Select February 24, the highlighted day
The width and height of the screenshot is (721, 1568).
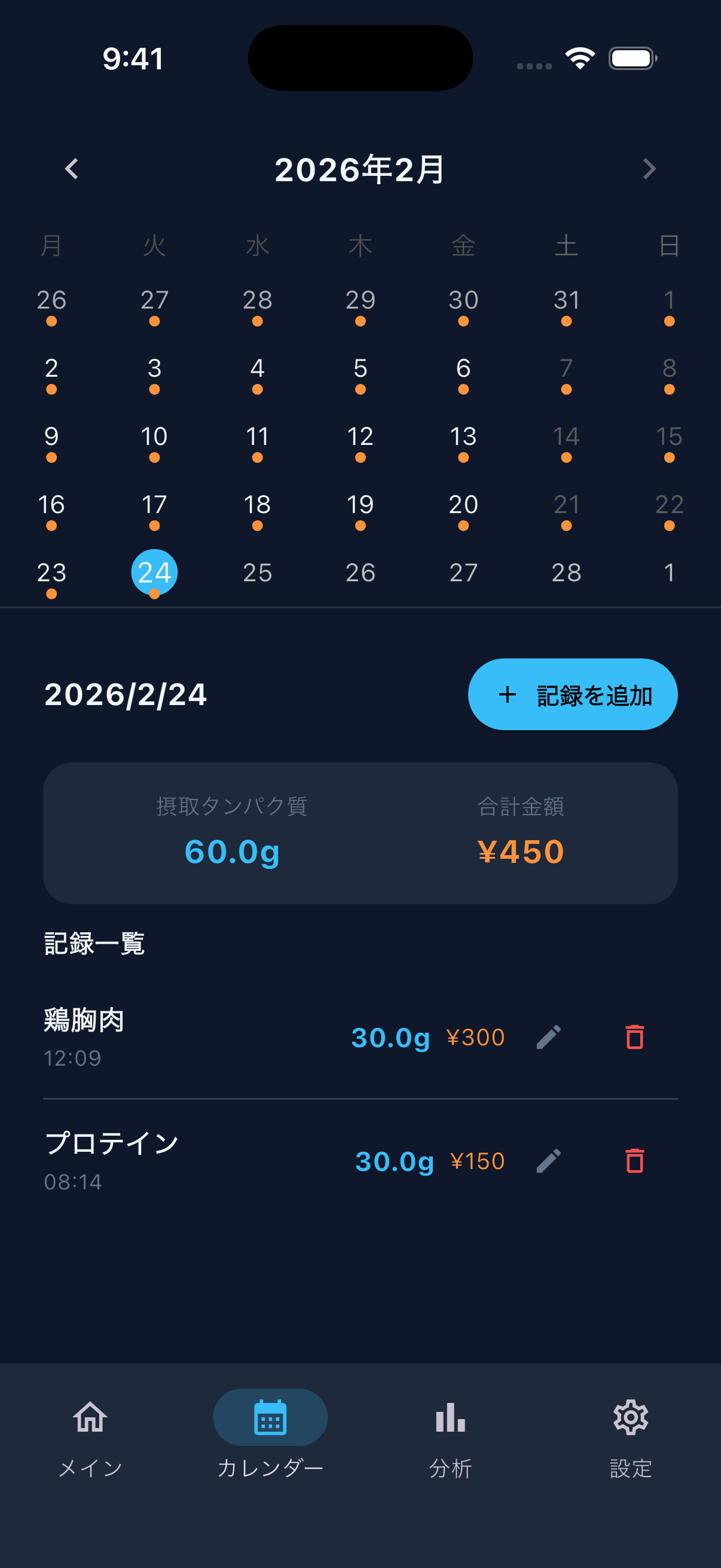(x=154, y=572)
